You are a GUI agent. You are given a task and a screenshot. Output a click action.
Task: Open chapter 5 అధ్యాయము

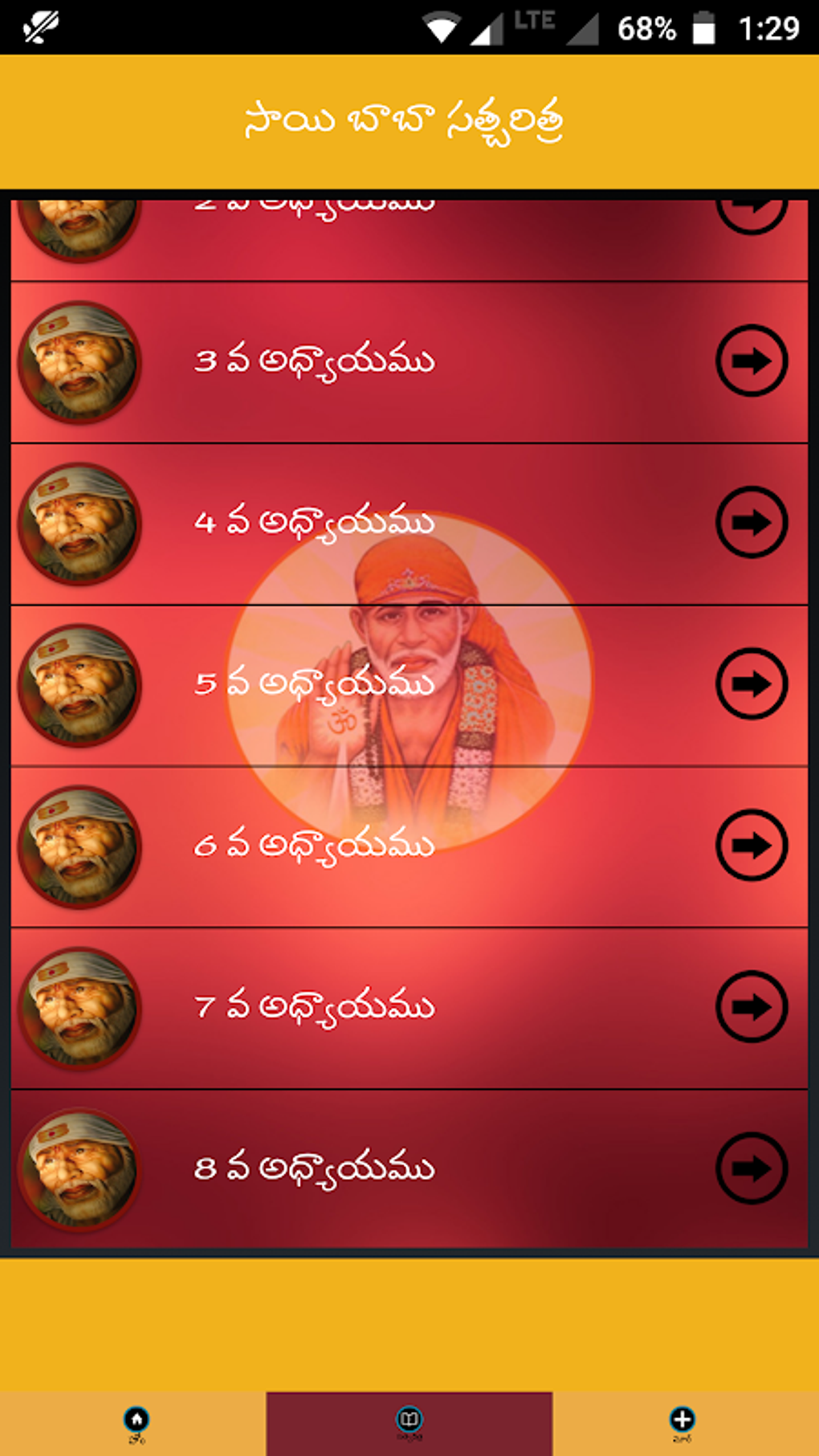click(x=315, y=684)
